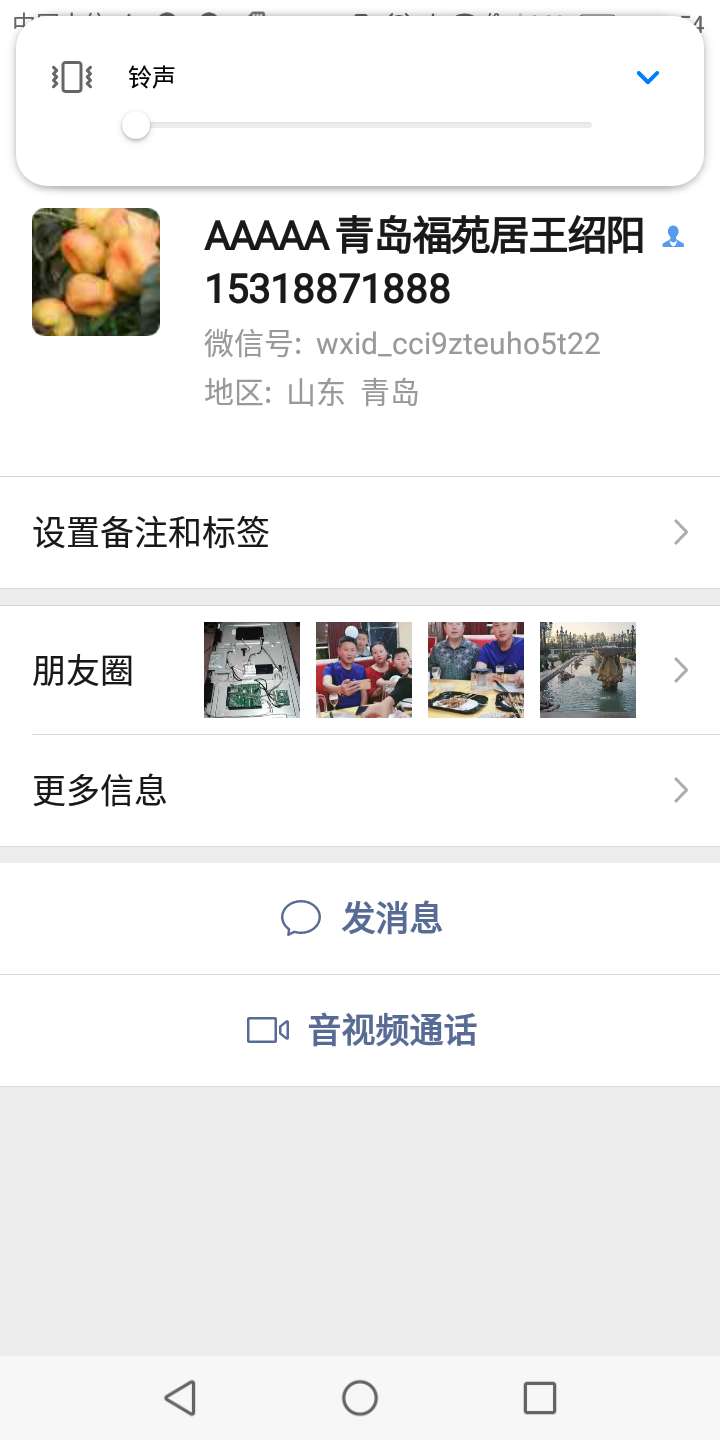
Task: Open the 更多信息 row
Action: pos(360,791)
